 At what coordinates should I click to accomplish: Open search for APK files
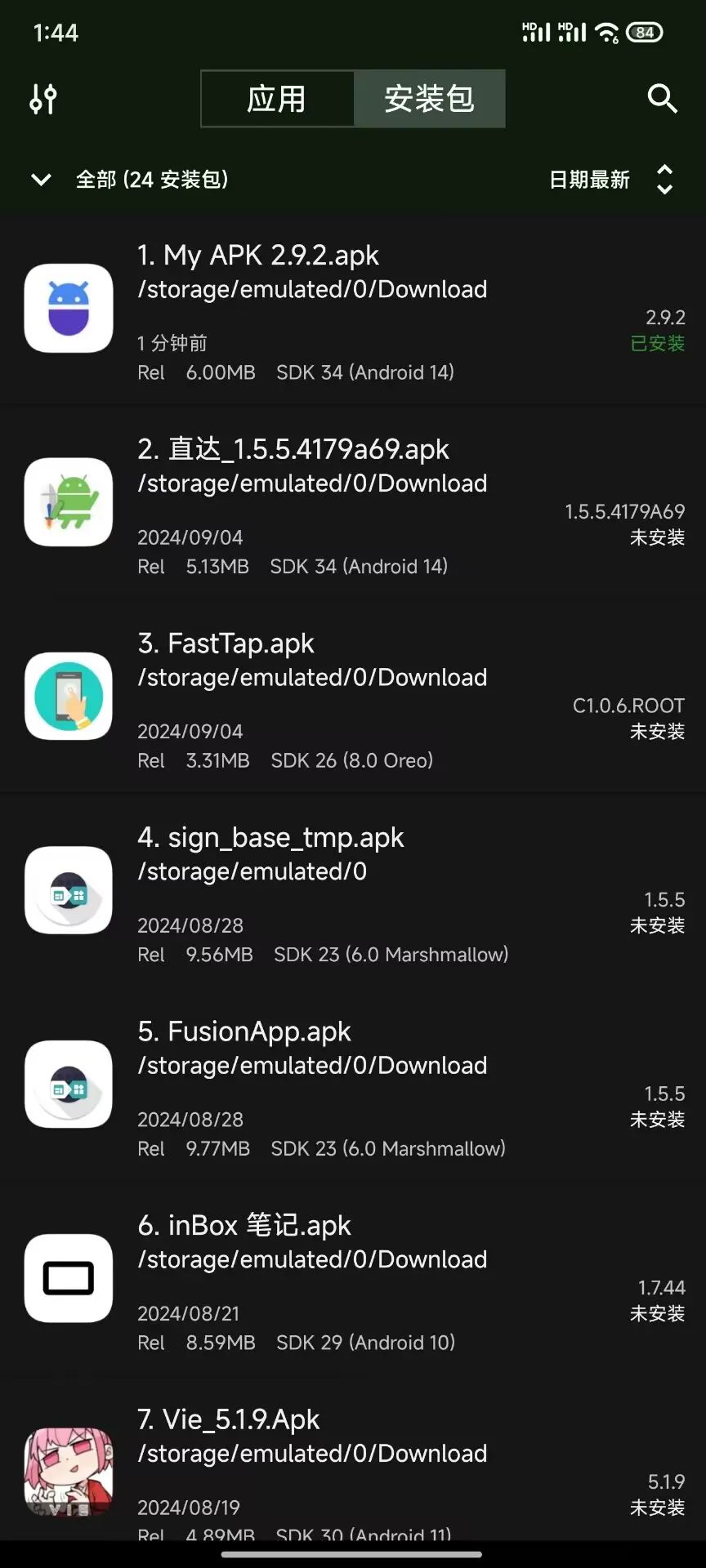pyautogui.click(x=662, y=99)
